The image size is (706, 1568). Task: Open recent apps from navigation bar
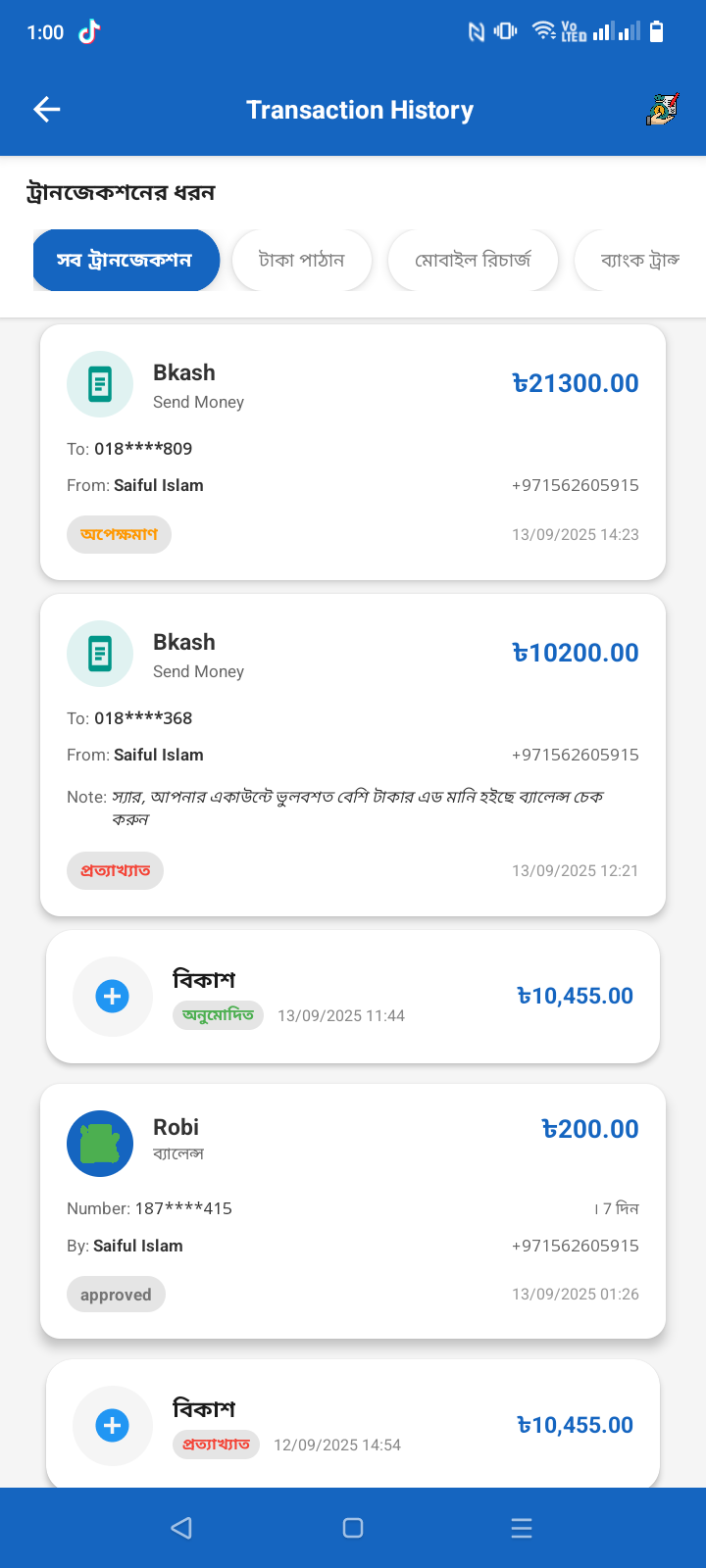pyautogui.click(x=522, y=1528)
